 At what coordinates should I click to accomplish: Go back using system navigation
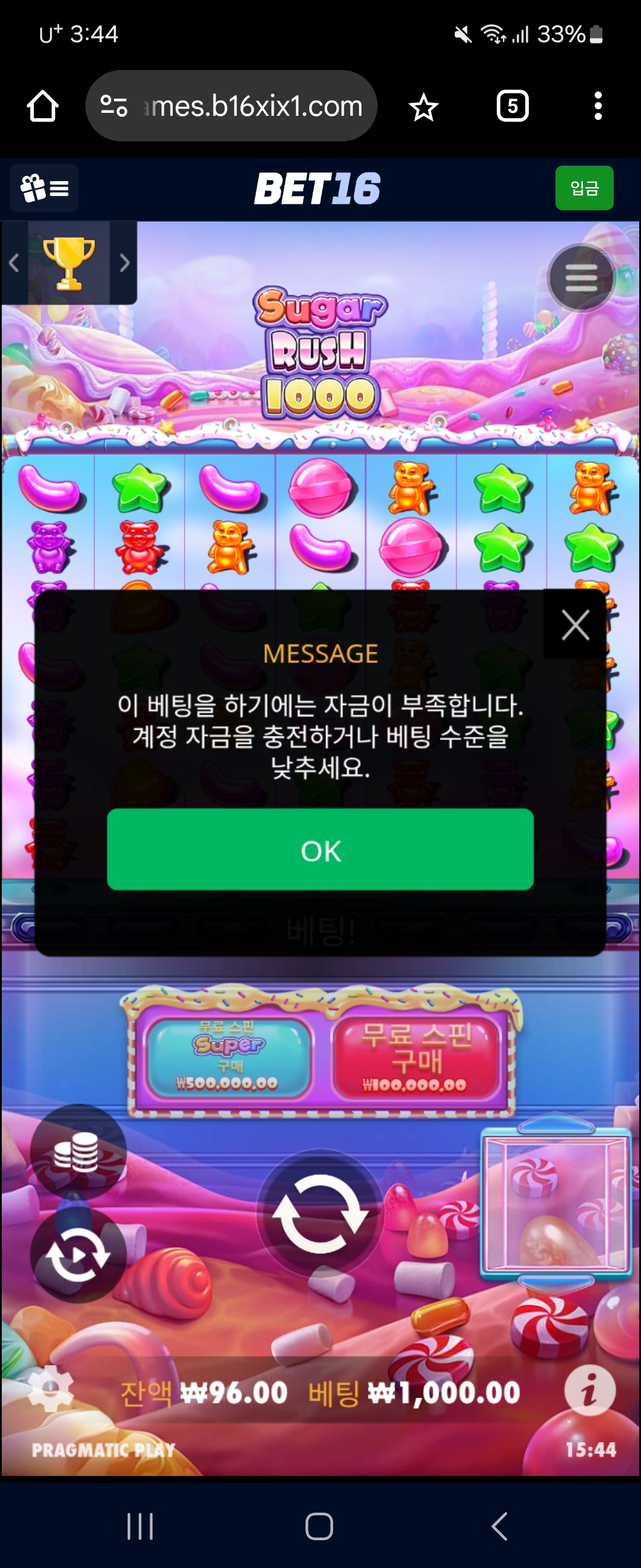click(x=499, y=1526)
